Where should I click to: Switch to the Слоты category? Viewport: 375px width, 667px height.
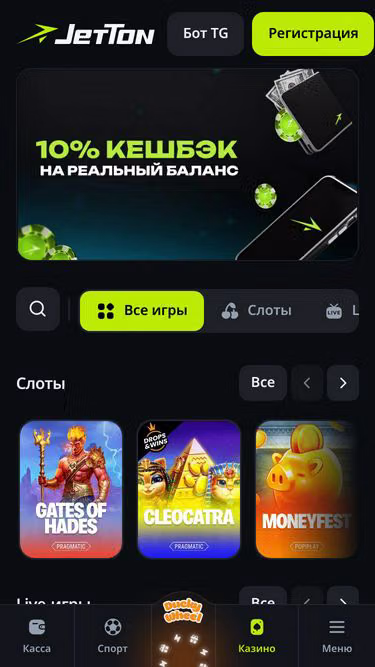pos(257,311)
